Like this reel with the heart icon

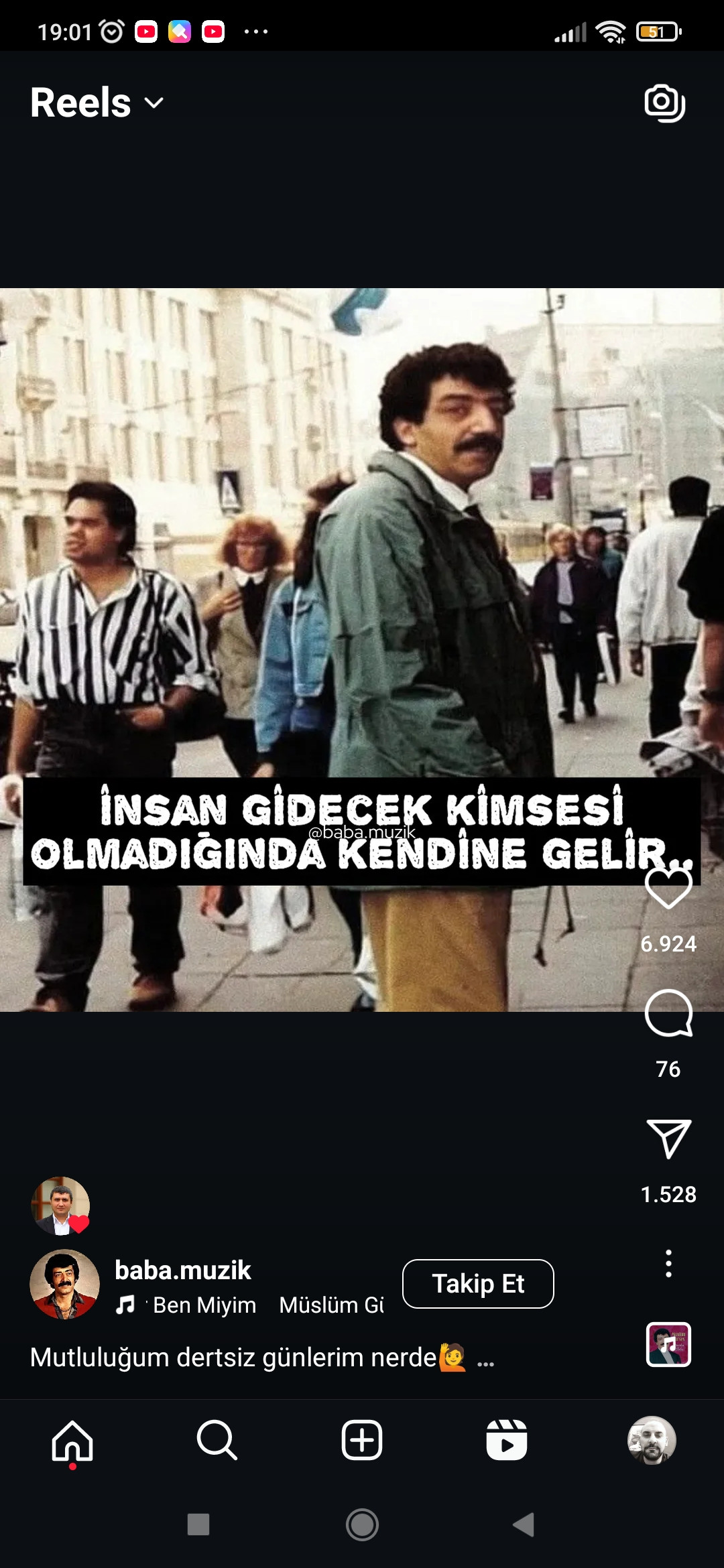pos(668,889)
